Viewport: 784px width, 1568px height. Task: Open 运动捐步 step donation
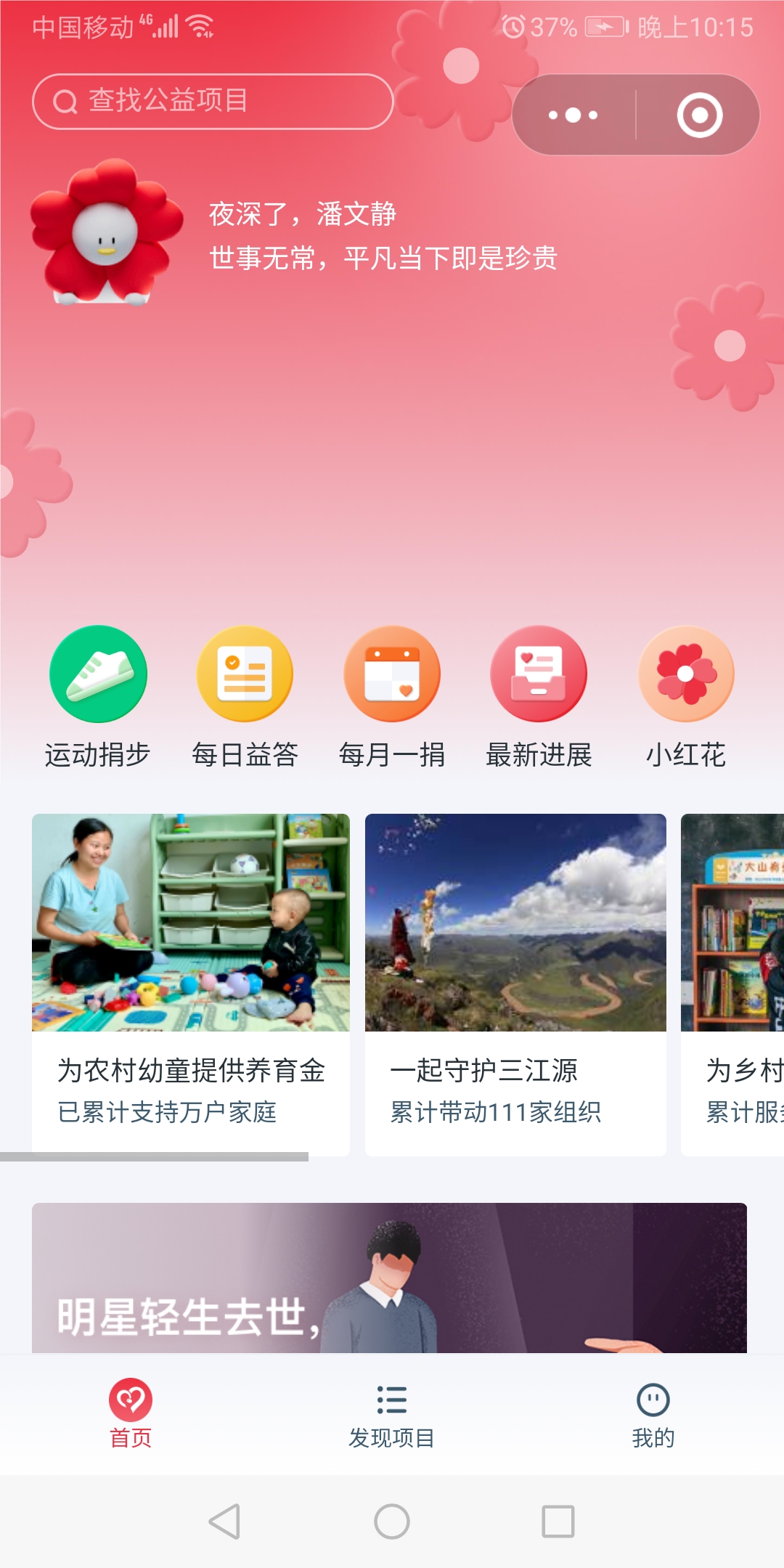pos(98,675)
